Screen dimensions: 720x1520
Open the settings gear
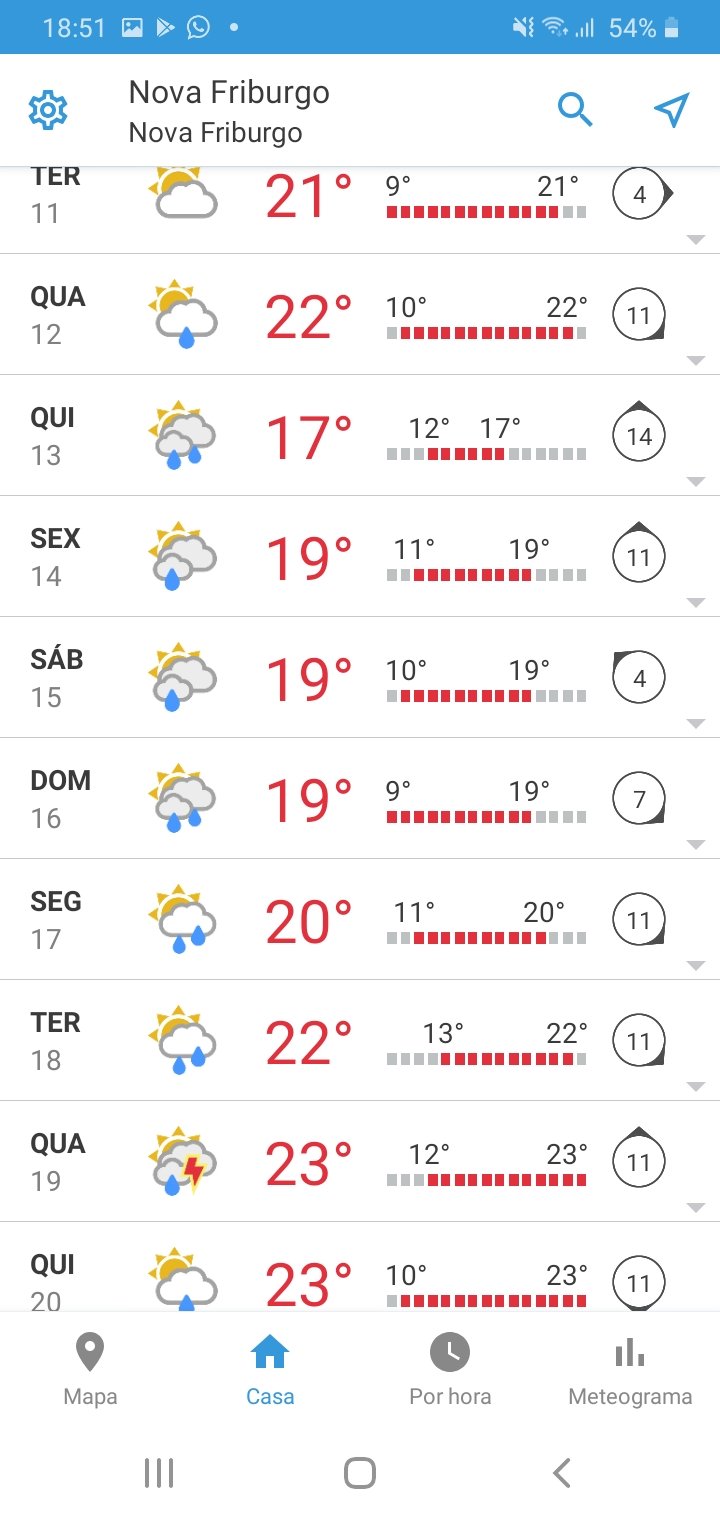(x=47, y=110)
